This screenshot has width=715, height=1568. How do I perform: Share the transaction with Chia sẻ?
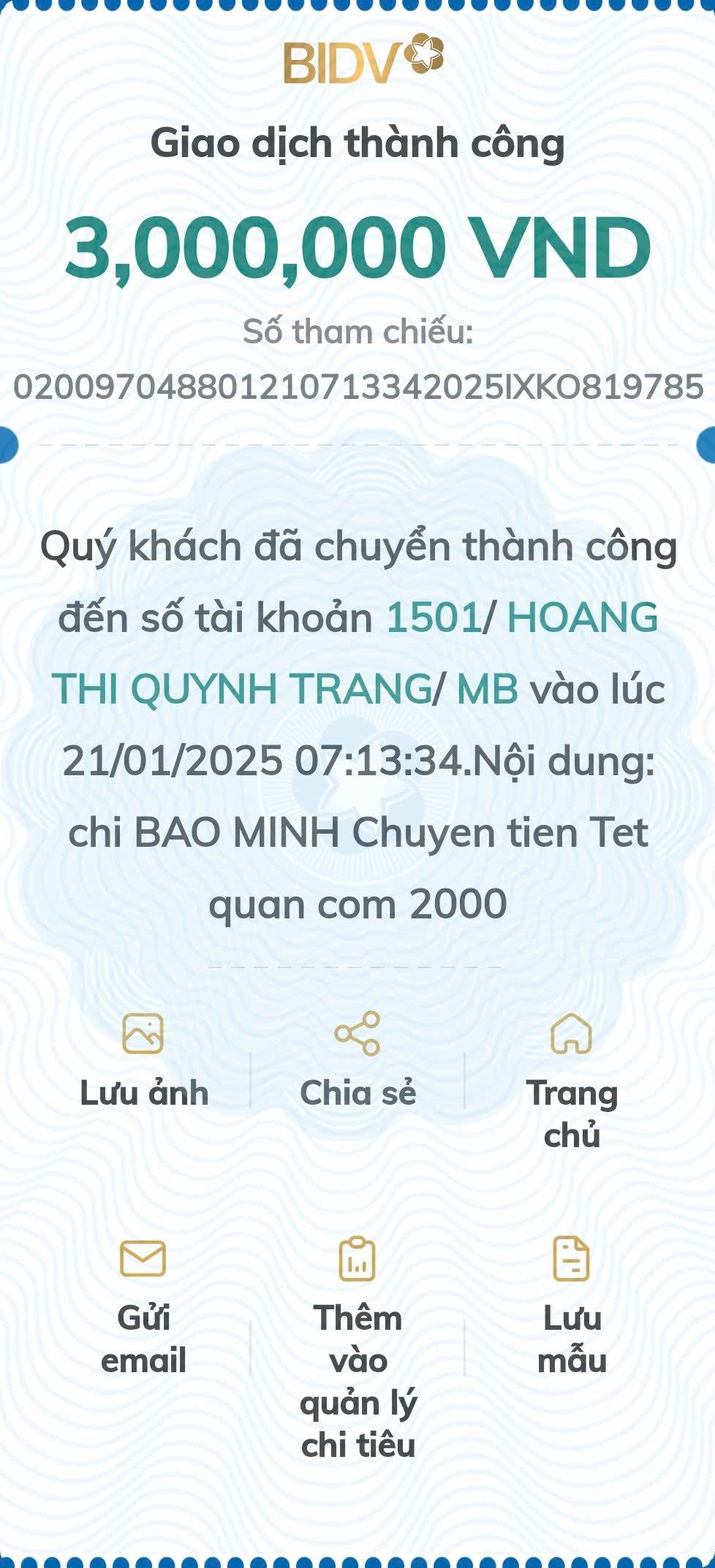coord(357,1058)
